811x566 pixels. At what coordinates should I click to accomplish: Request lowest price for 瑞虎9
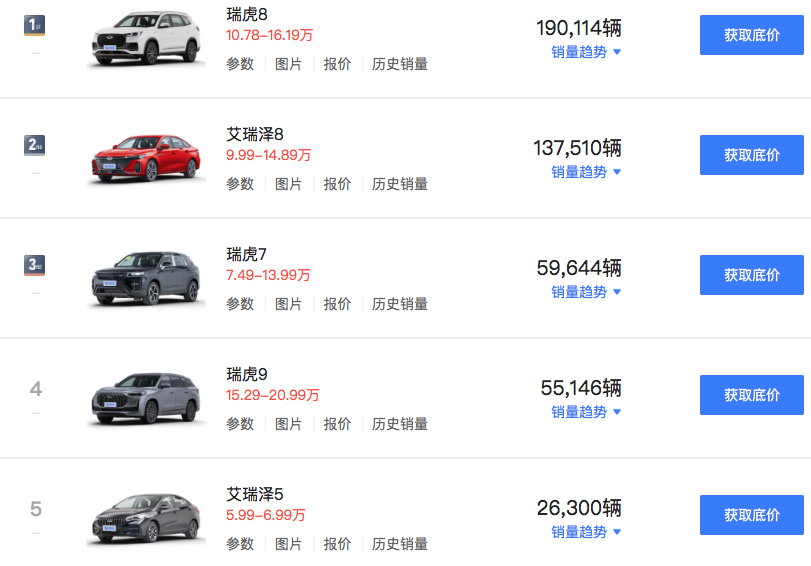751,395
